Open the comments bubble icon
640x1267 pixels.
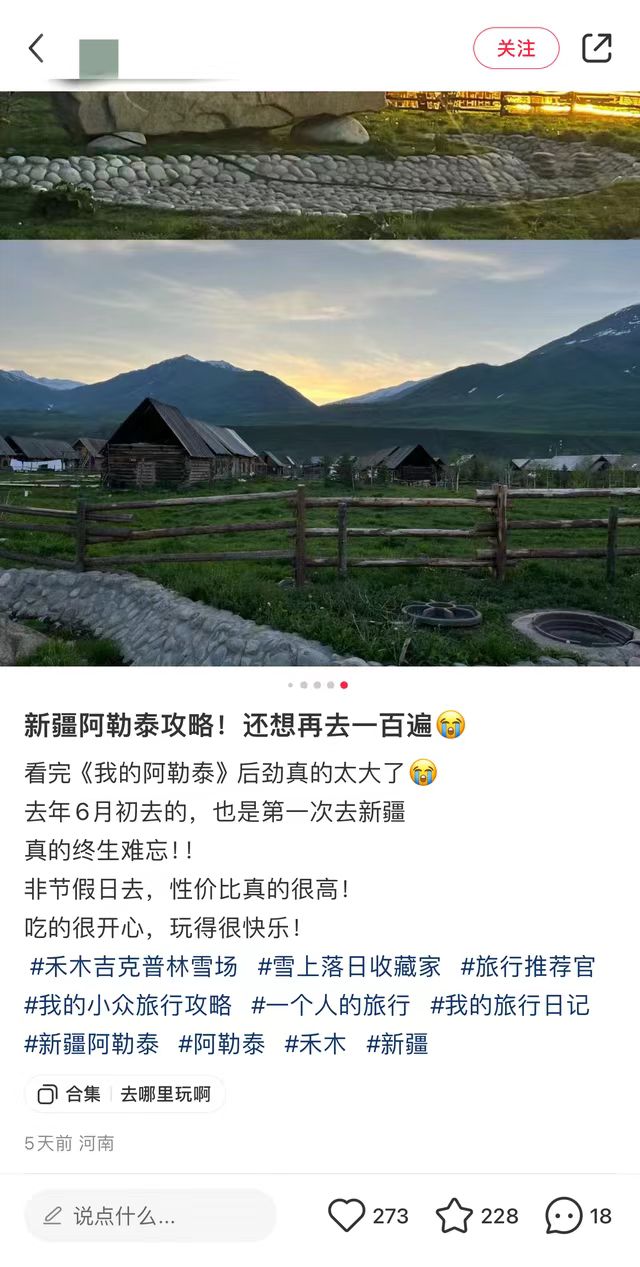[563, 1216]
